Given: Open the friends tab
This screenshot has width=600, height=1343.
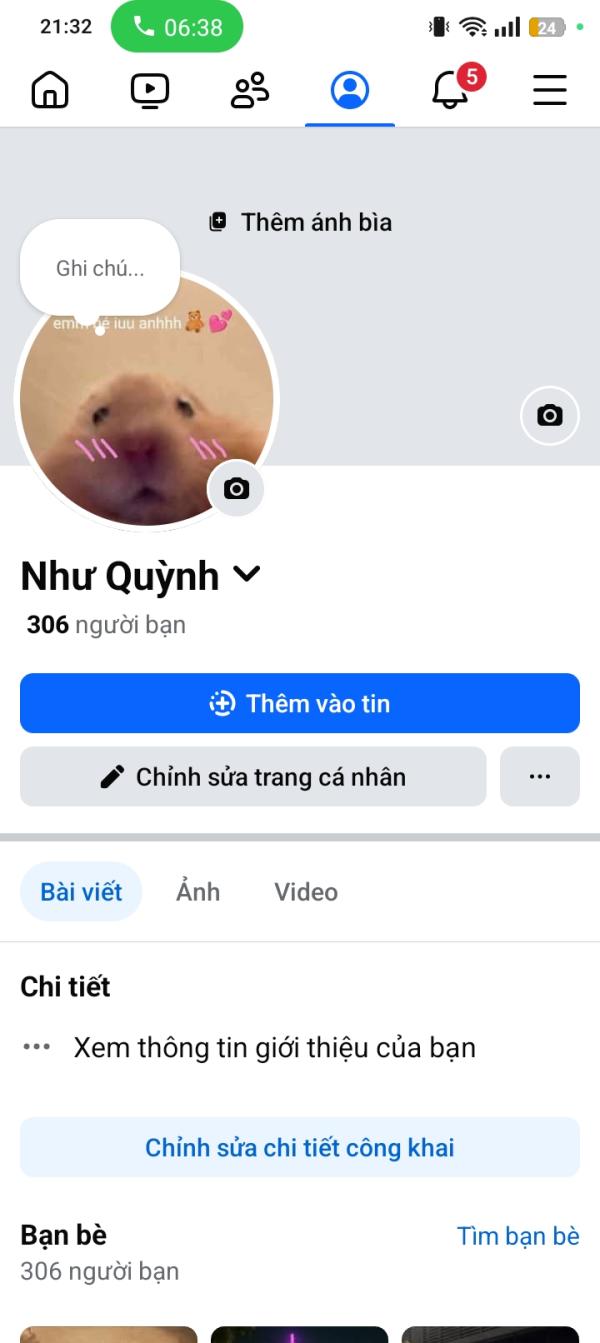Looking at the screenshot, I should [250, 91].
